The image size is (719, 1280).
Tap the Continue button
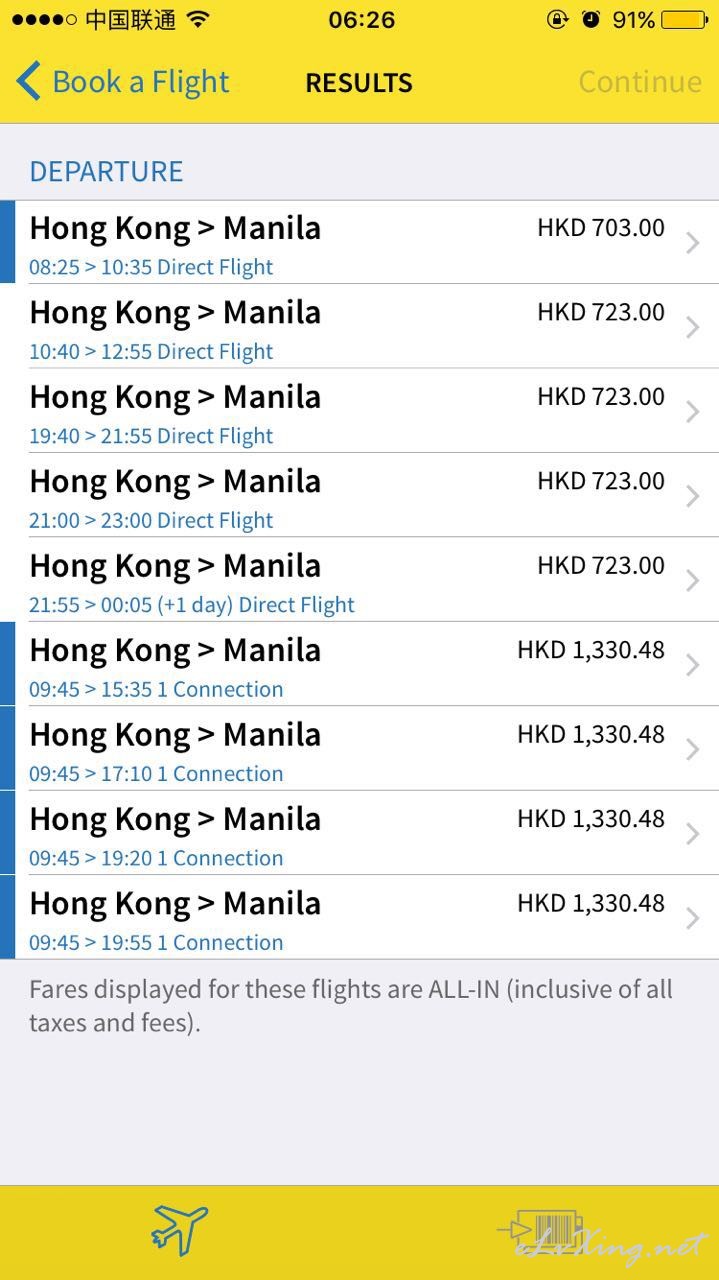click(640, 82)
